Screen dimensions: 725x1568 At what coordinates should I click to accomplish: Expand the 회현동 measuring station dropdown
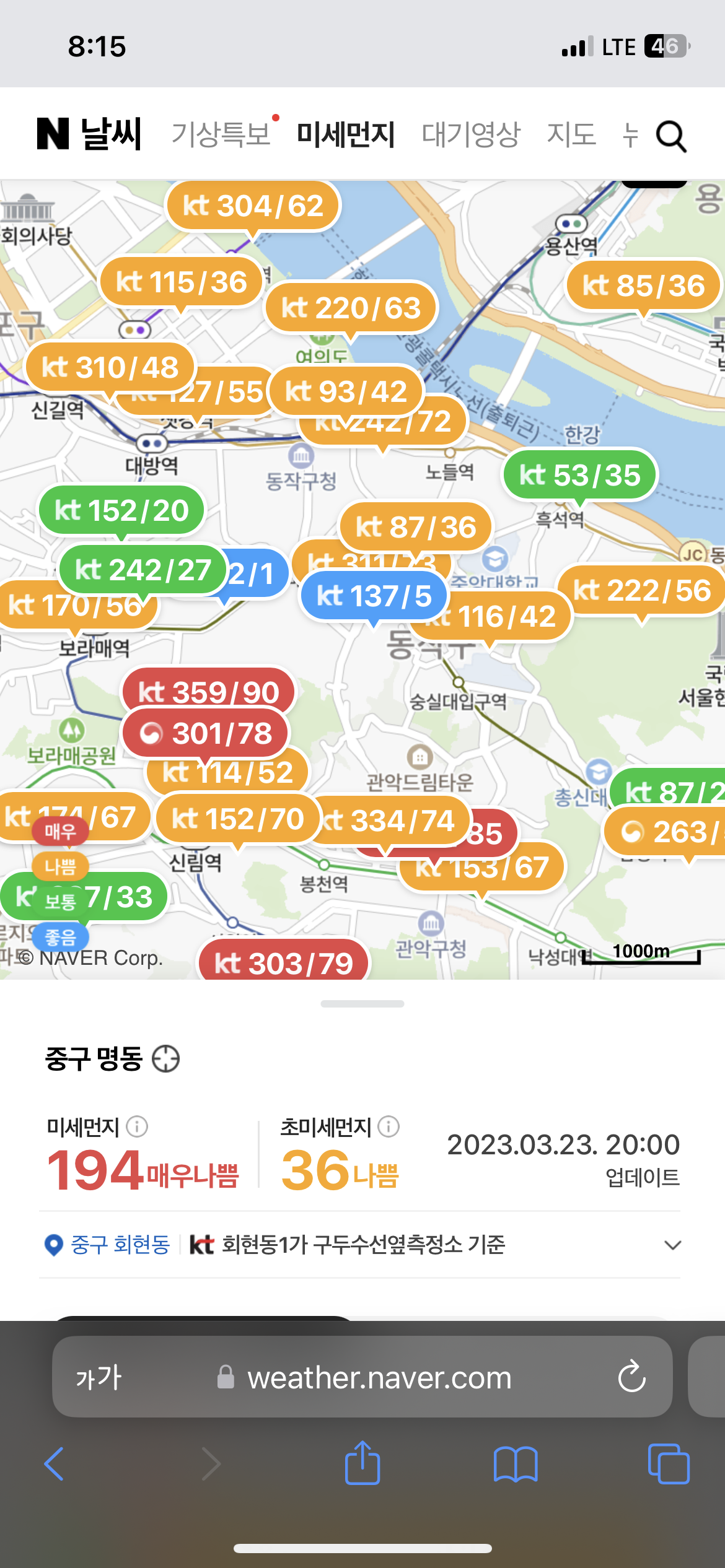tap(672, 1245)
